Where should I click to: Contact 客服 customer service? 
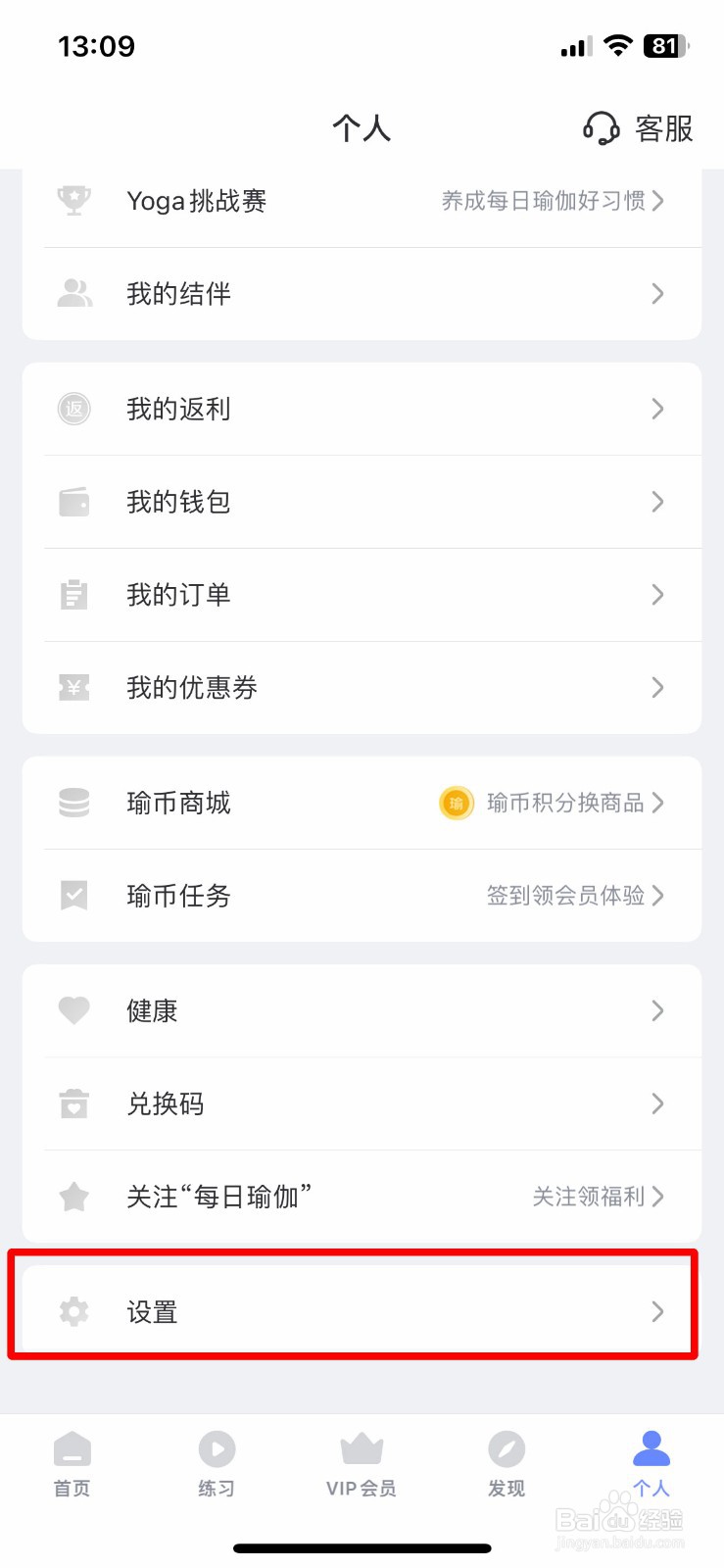point(639,128)
